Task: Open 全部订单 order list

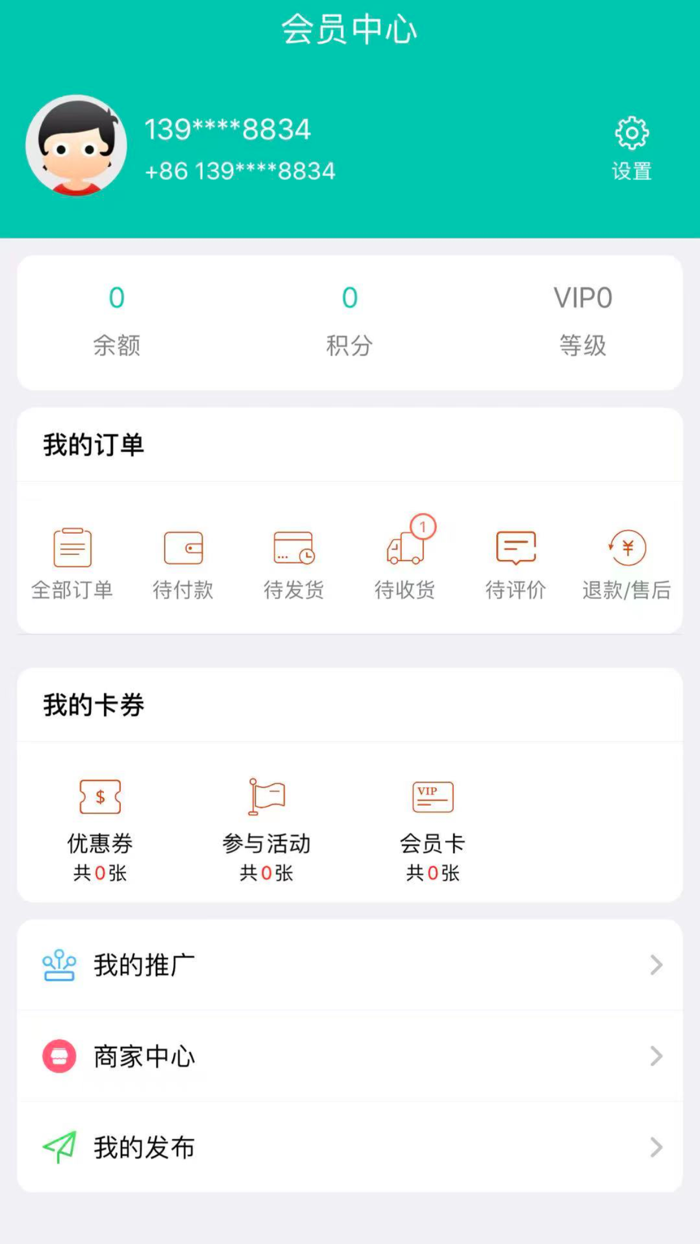Action: click(x=72, y=564)
